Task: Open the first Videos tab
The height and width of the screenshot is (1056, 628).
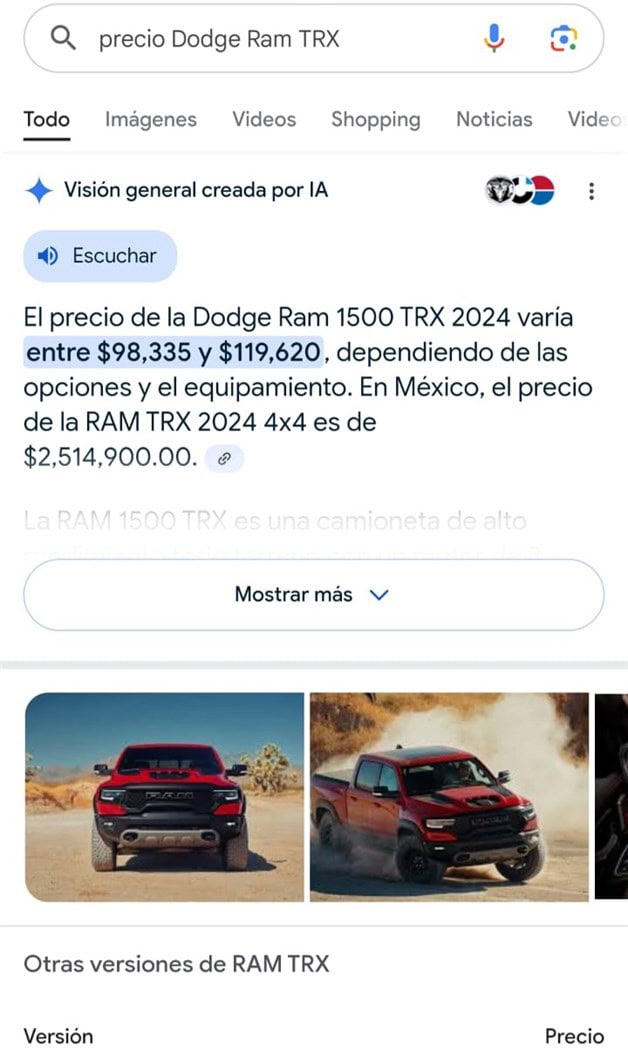Action: pos(264,120)
